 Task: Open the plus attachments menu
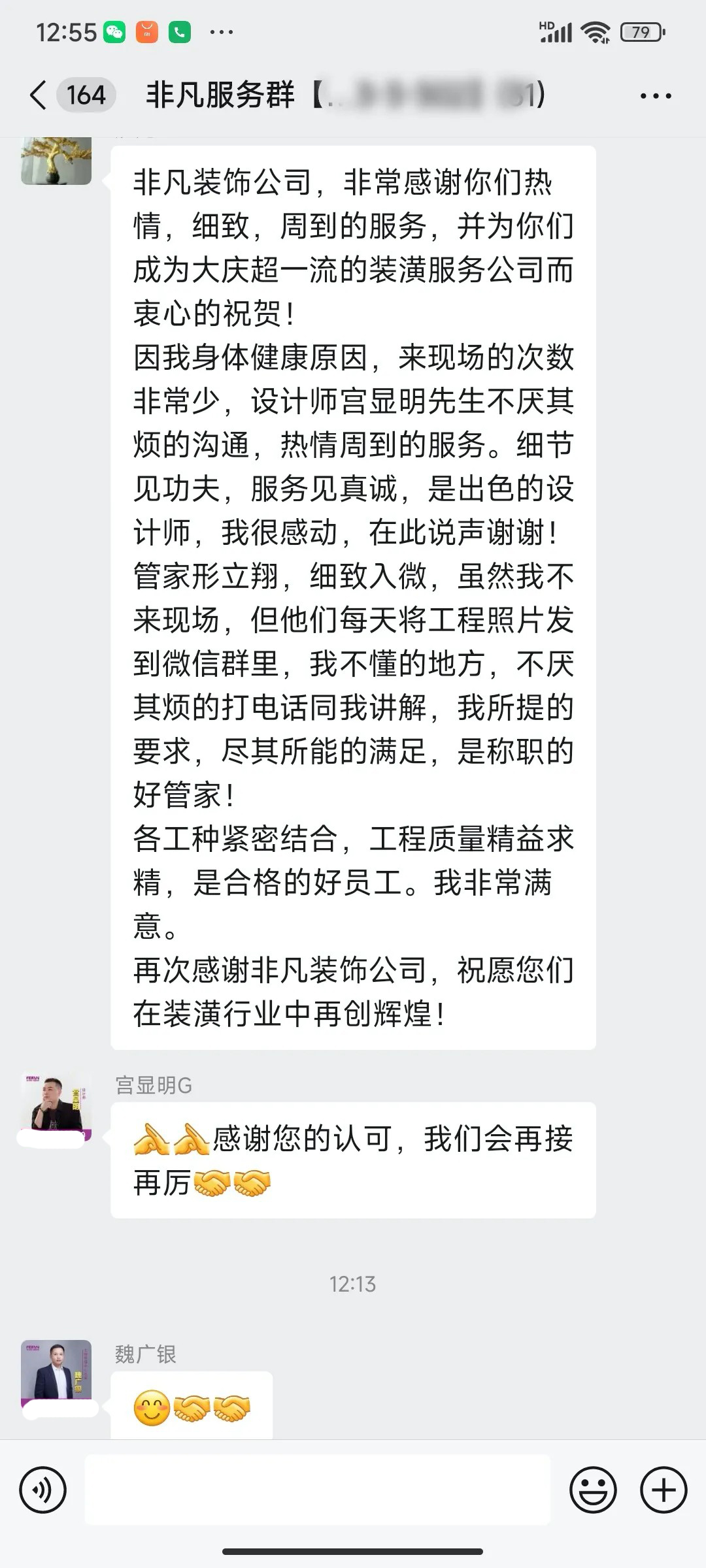663,1490
